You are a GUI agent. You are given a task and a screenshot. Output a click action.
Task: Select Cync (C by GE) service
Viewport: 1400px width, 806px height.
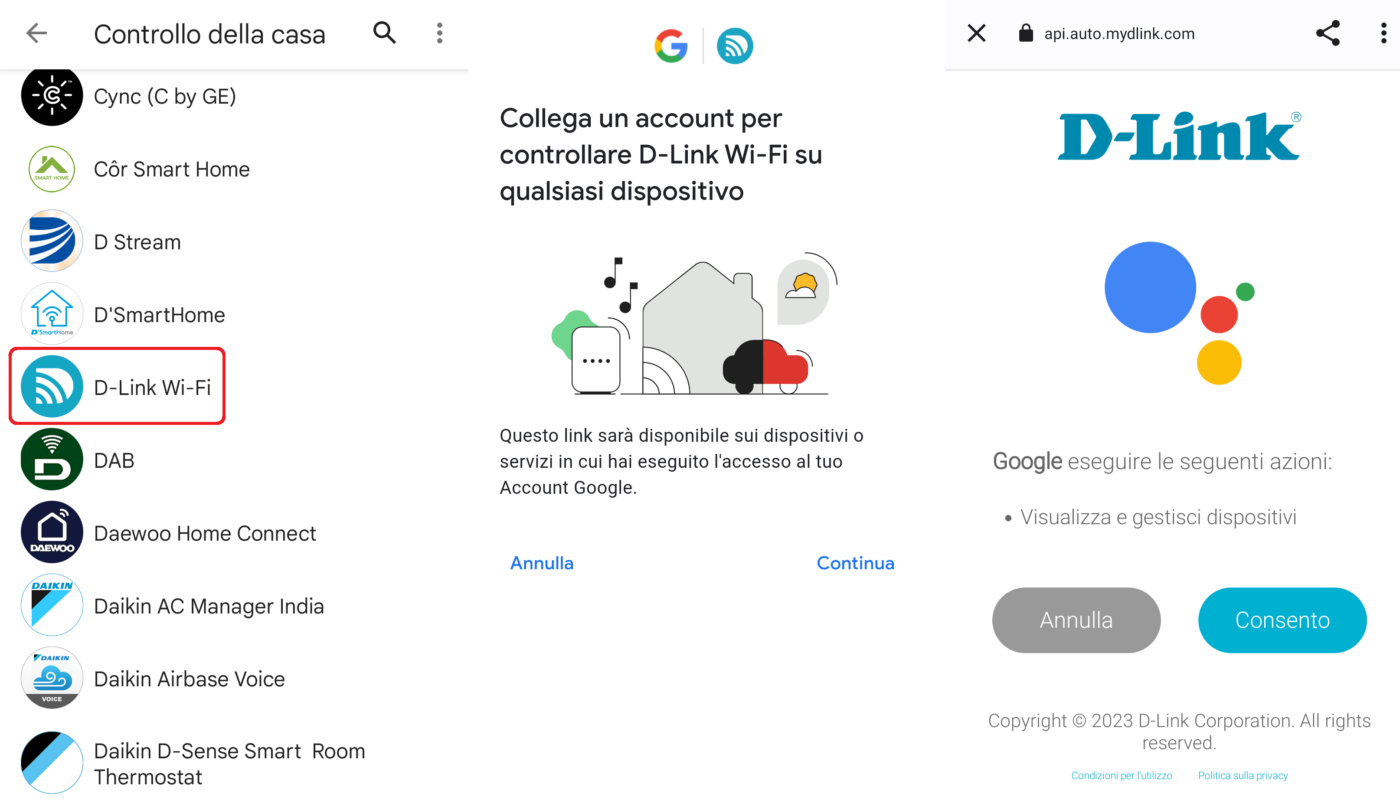(164, 97)
